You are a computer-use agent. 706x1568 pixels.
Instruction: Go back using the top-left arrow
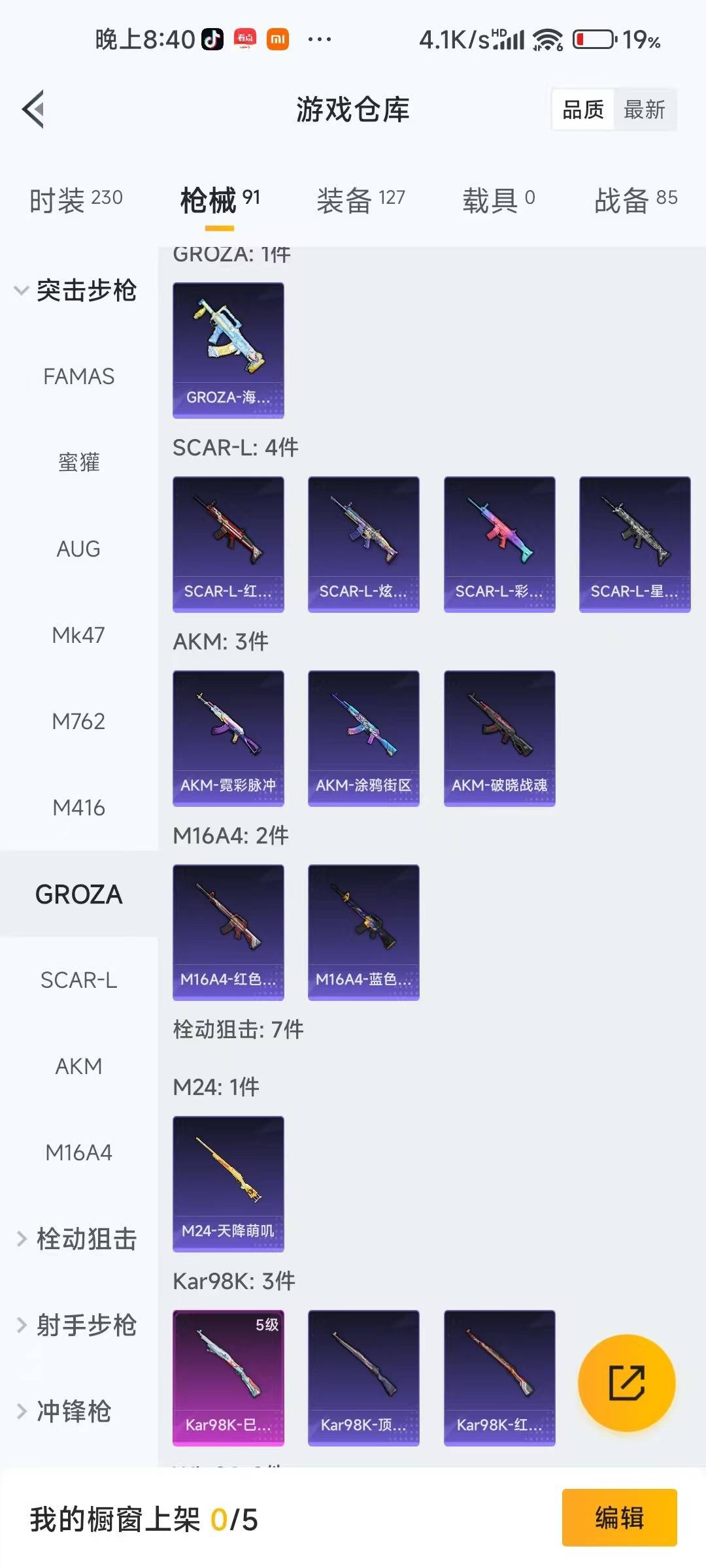(x=34, y=109)
